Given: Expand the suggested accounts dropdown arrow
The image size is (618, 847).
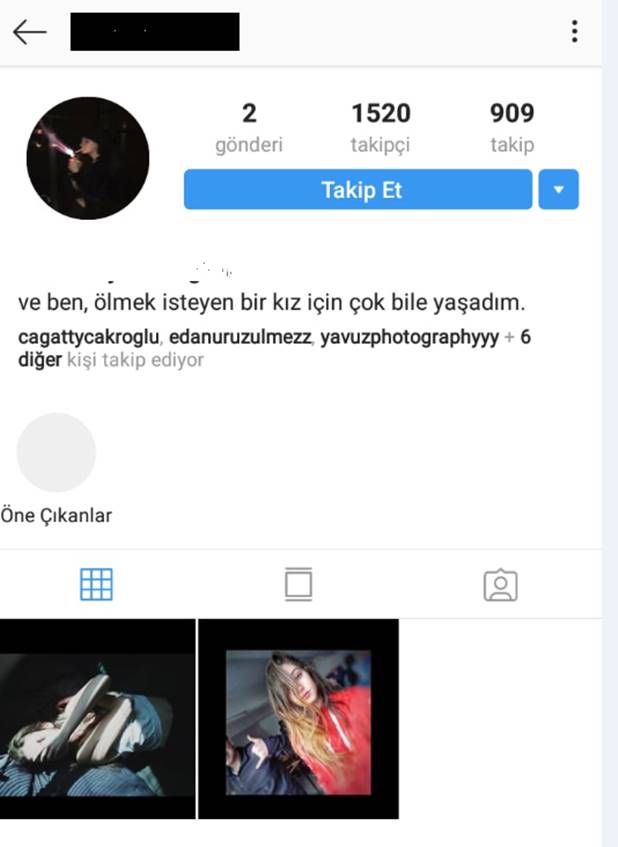Looking at the screenshot, I should pyautogui.click(x=558, y=190).
